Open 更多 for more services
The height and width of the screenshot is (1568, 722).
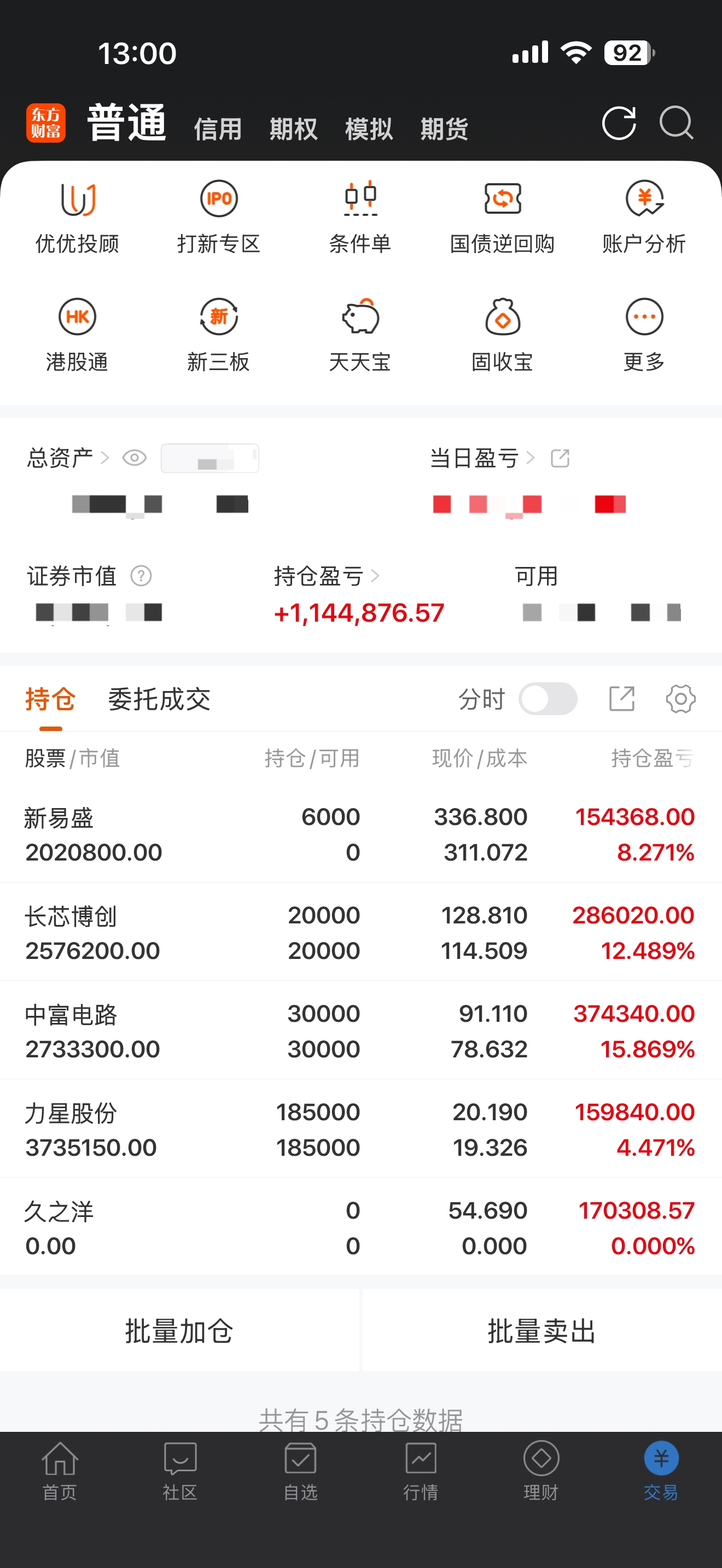point(644,335)
